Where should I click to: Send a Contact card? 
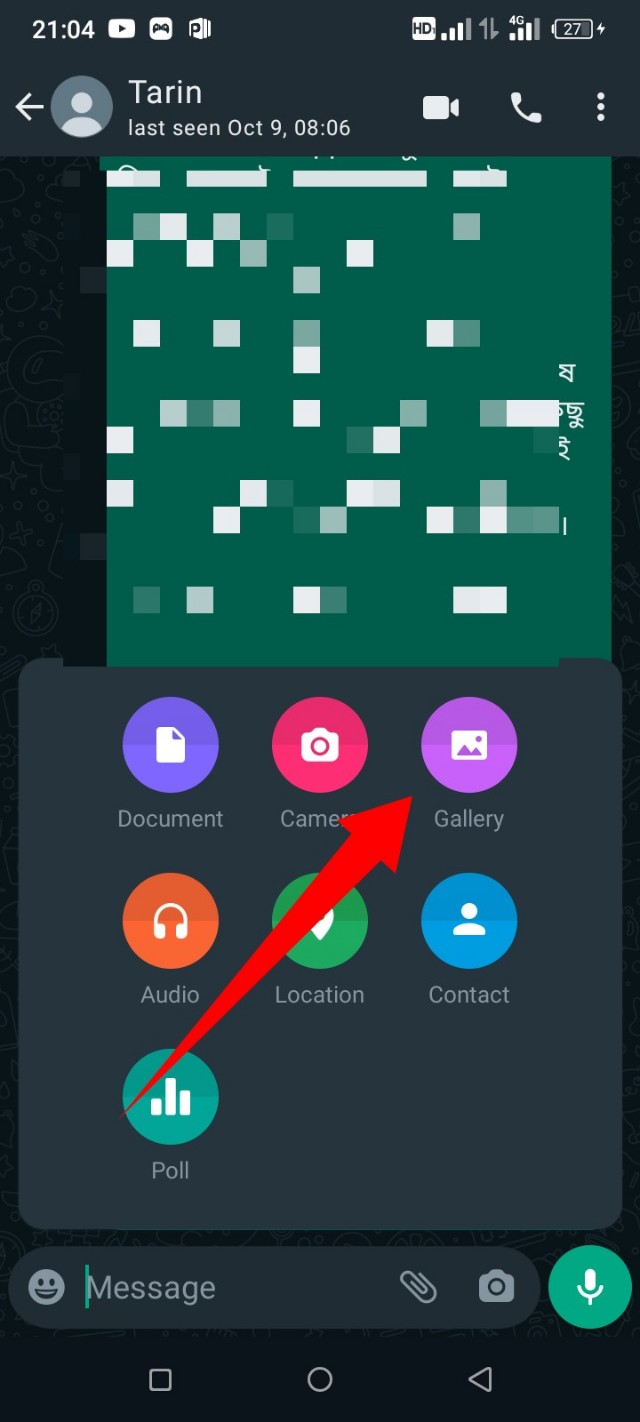click(469, 921)
